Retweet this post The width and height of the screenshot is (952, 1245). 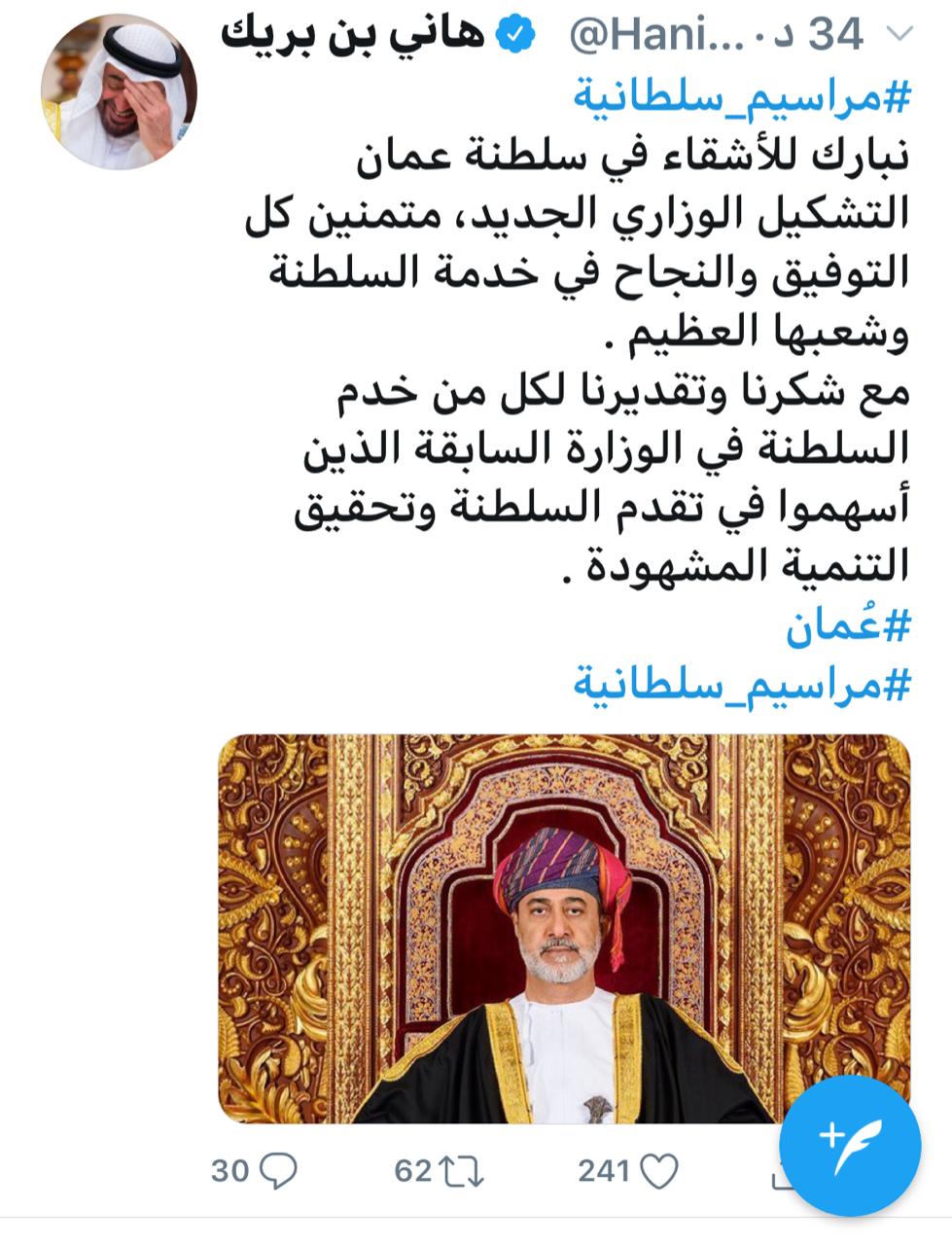point(463,1170)
